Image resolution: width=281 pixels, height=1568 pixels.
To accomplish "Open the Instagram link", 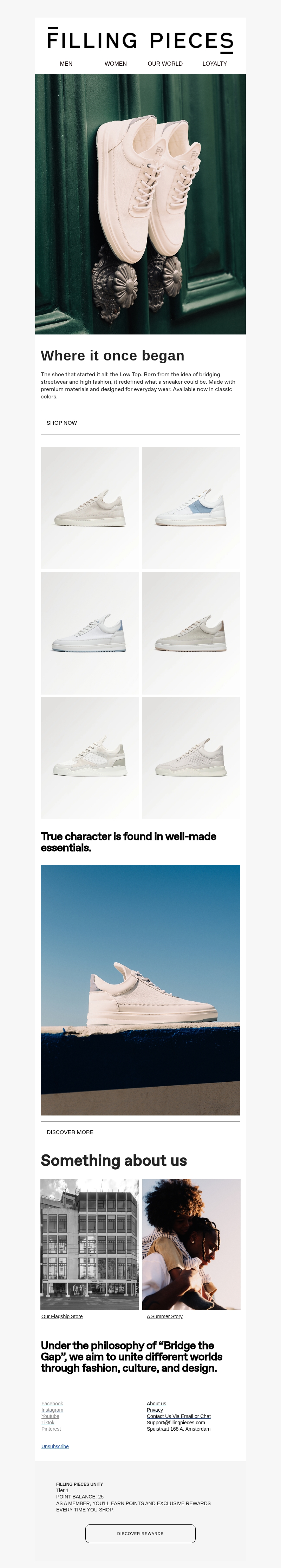I will click(52, 1410).
